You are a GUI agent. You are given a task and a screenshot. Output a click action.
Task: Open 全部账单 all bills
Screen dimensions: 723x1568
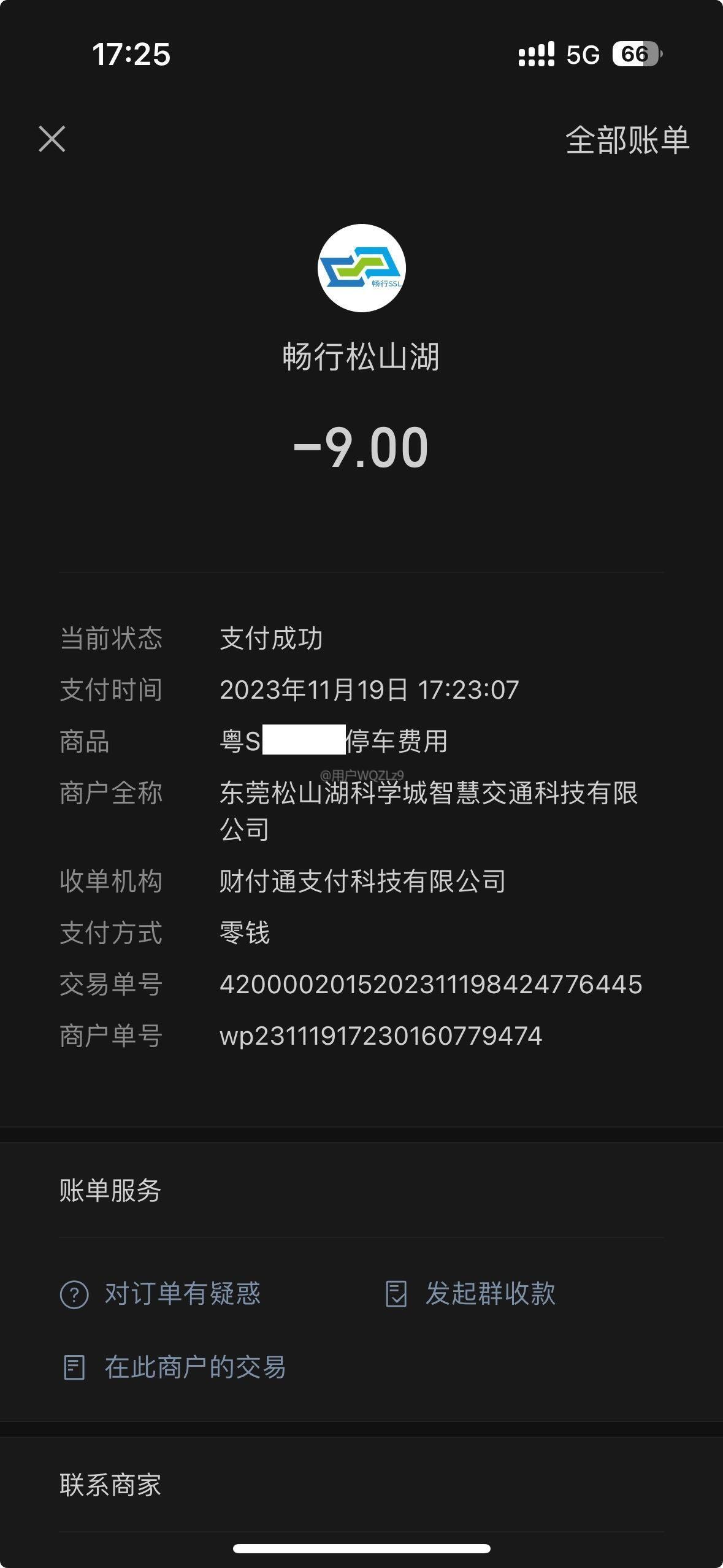(627, 140)
